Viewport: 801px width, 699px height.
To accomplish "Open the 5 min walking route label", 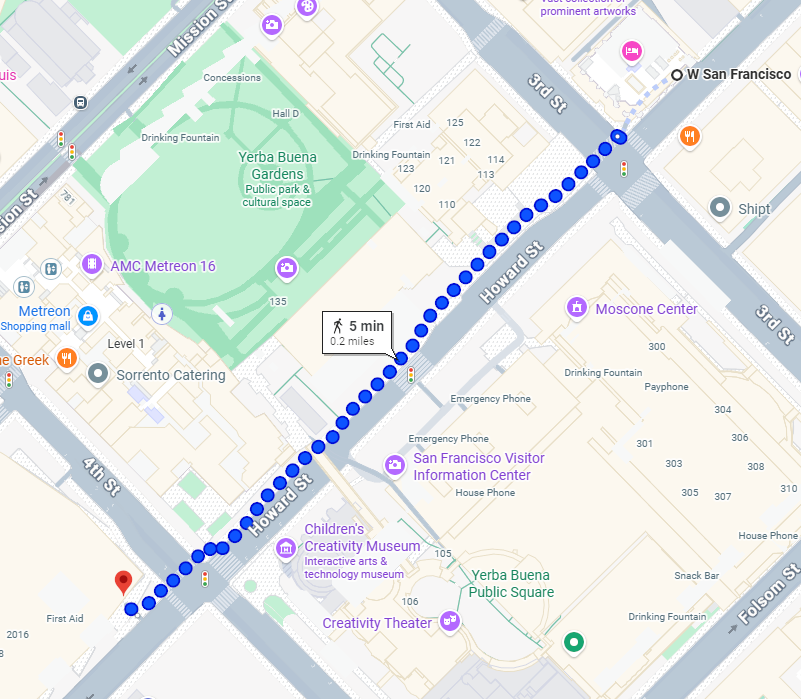I will pos(357,331).
